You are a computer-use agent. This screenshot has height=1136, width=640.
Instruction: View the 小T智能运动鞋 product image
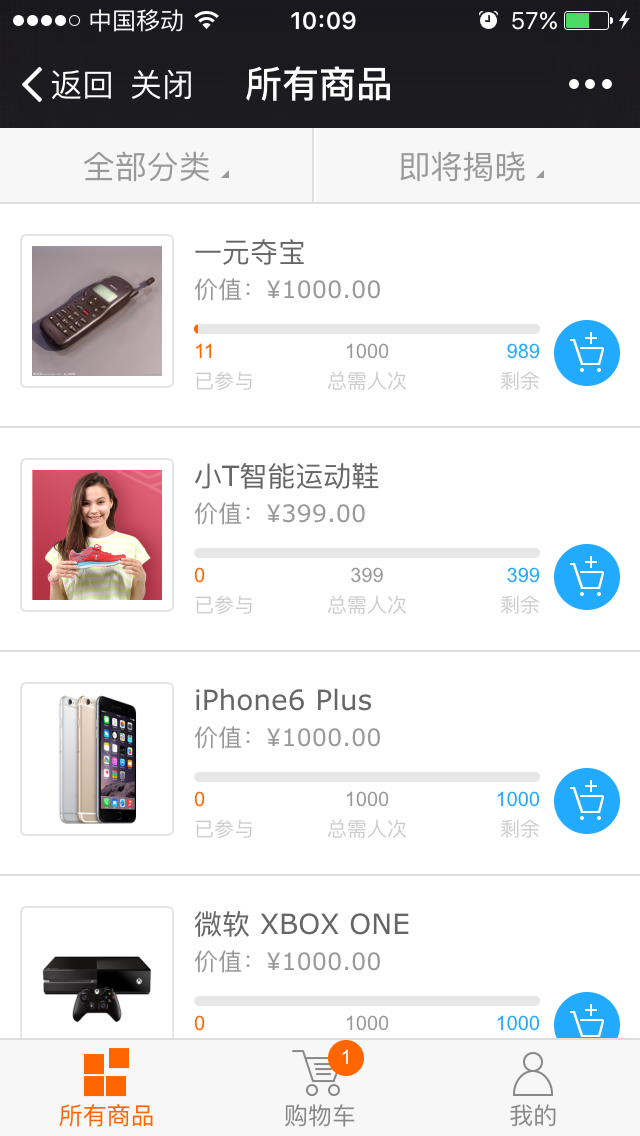point(97,535)
